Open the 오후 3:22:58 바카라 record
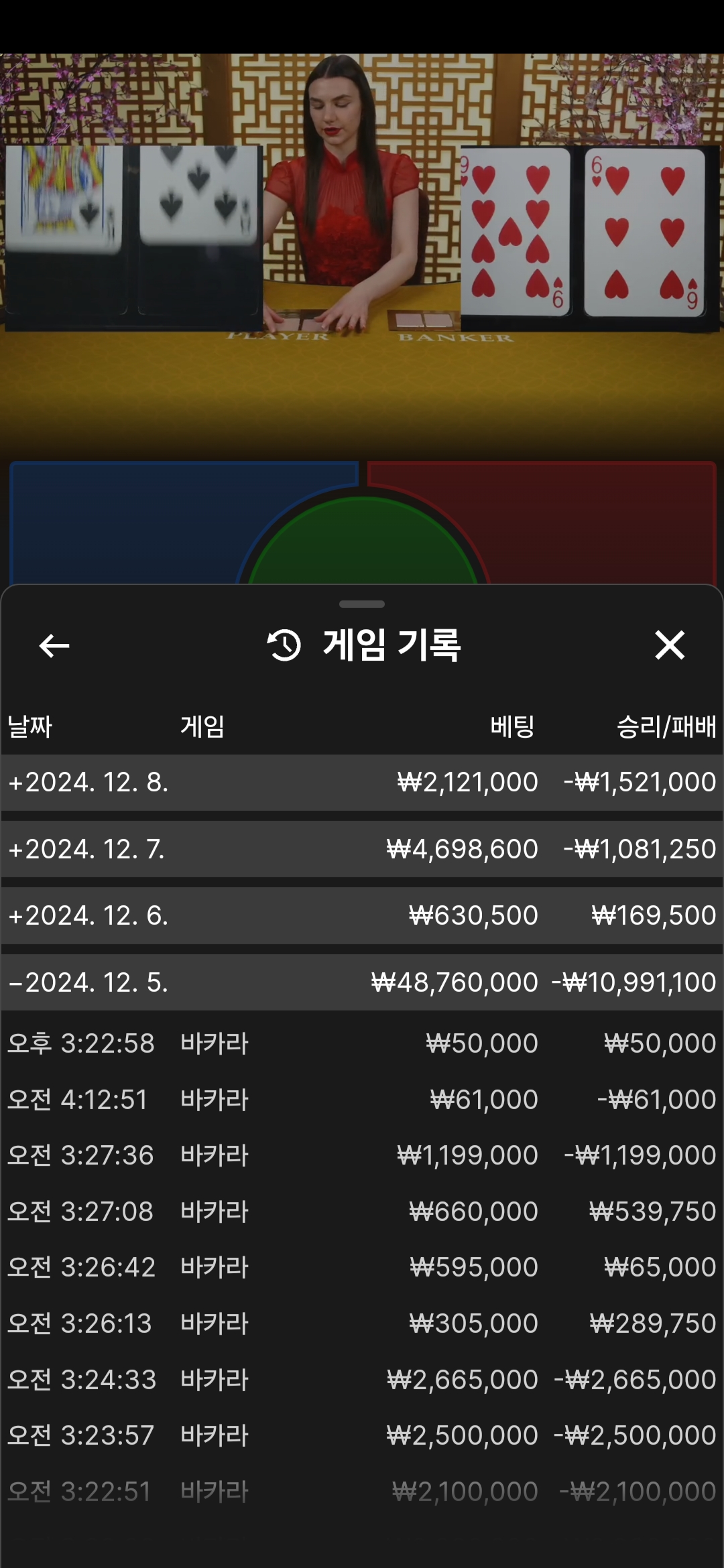724x1568 pixels. point(362,1043)
